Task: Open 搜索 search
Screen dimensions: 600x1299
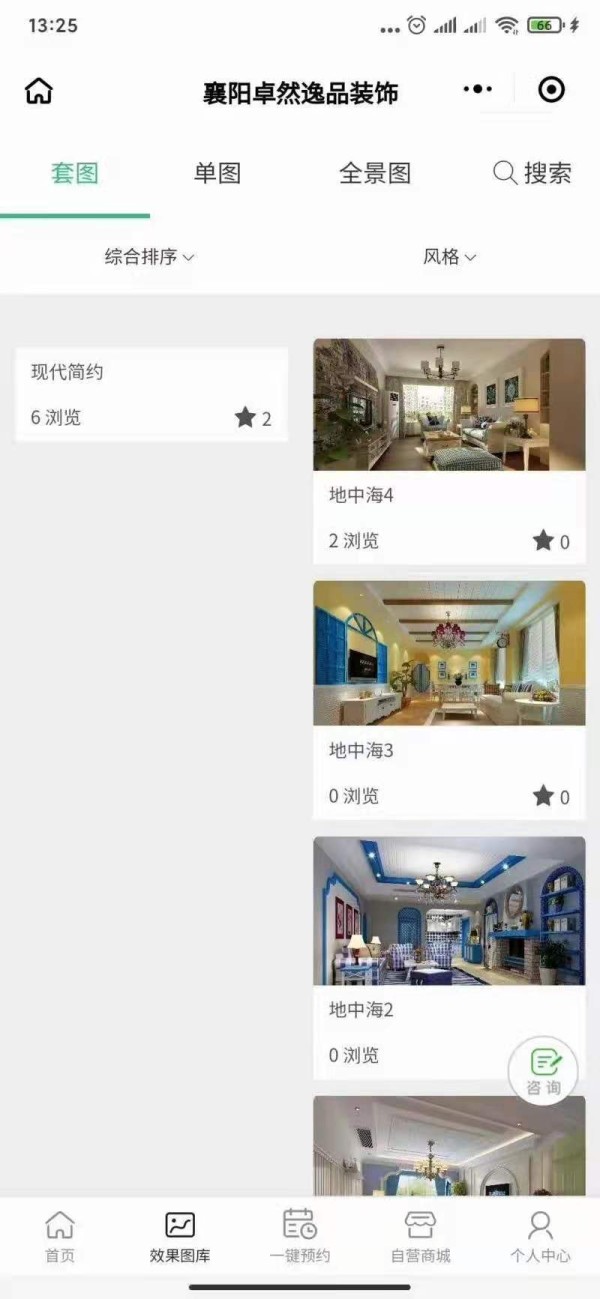Action: coord(533,173)
